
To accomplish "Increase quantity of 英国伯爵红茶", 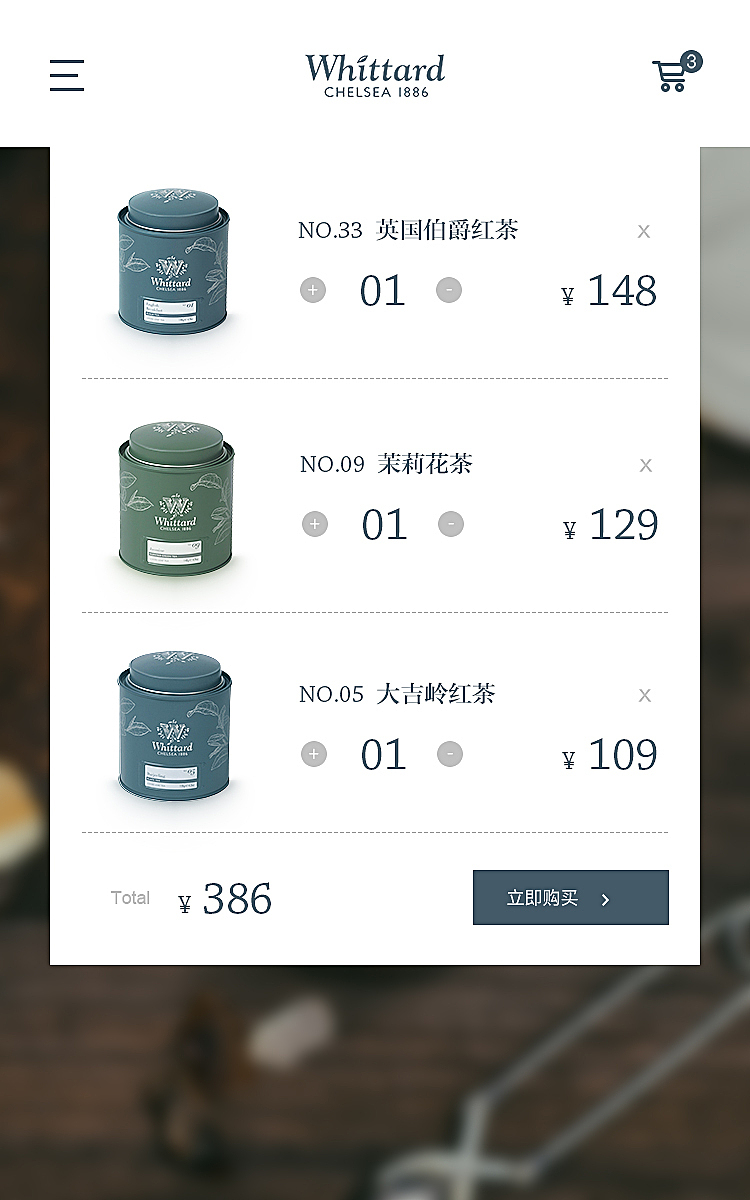I will coord(313,289).
